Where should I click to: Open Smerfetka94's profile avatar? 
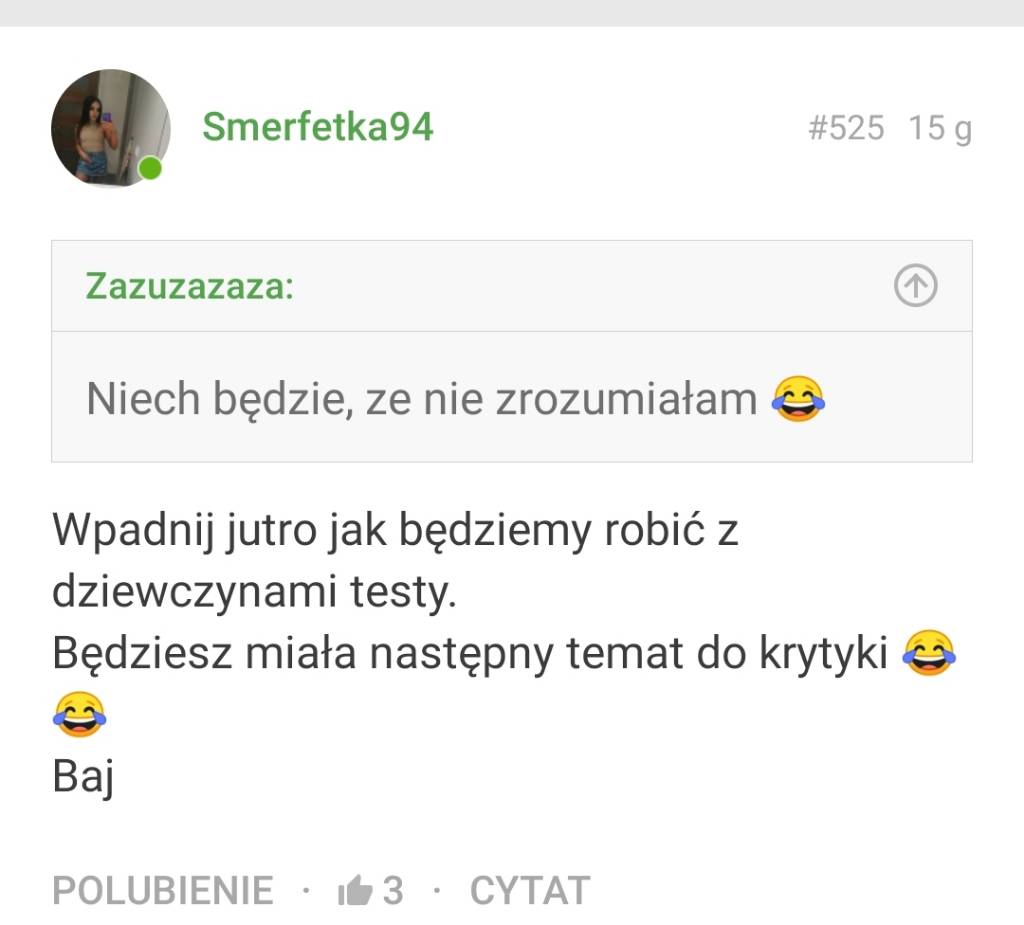(x=110, y=128)
